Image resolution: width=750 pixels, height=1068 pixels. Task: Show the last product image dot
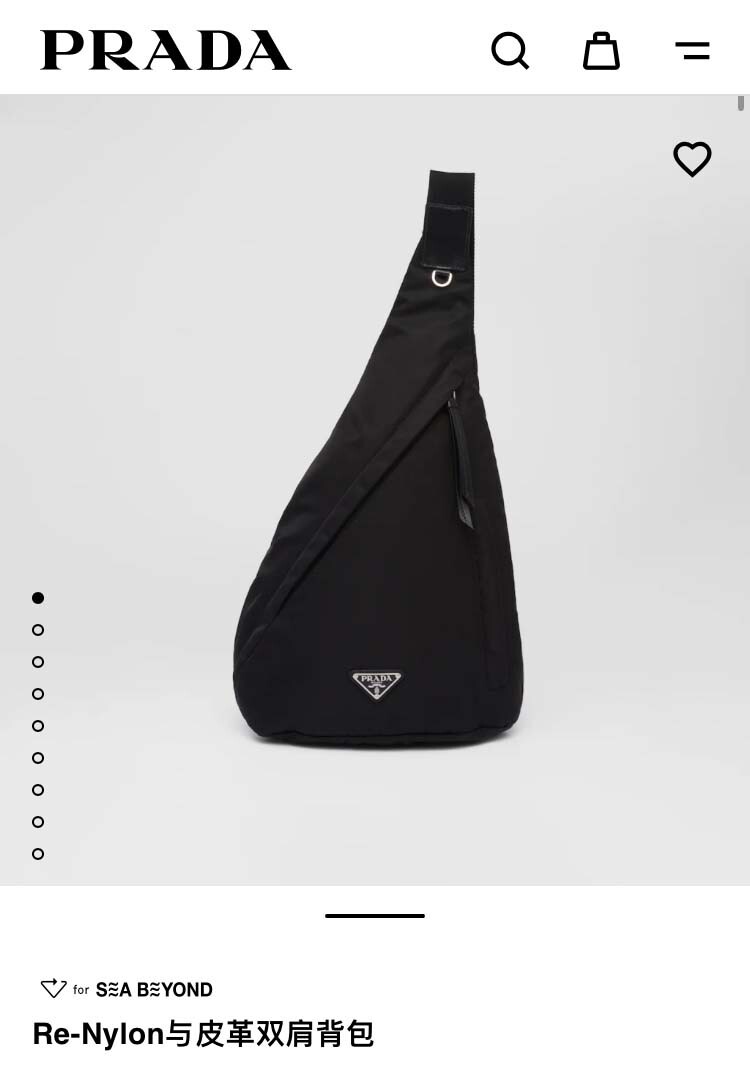(38, 854)
